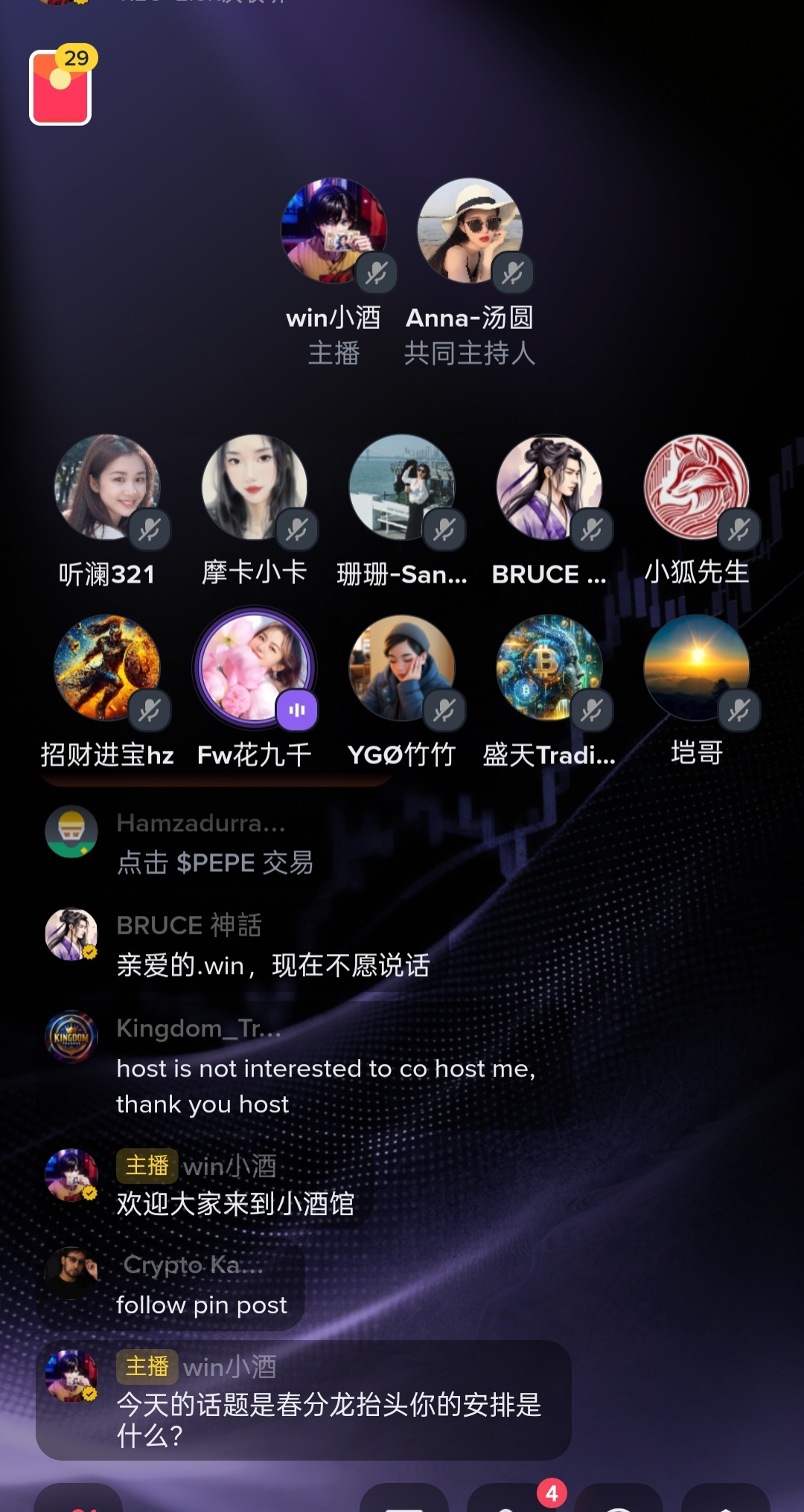Open BRUCE speaker seat avatar
Screen dimensions: 804x1512
[549, 487]
